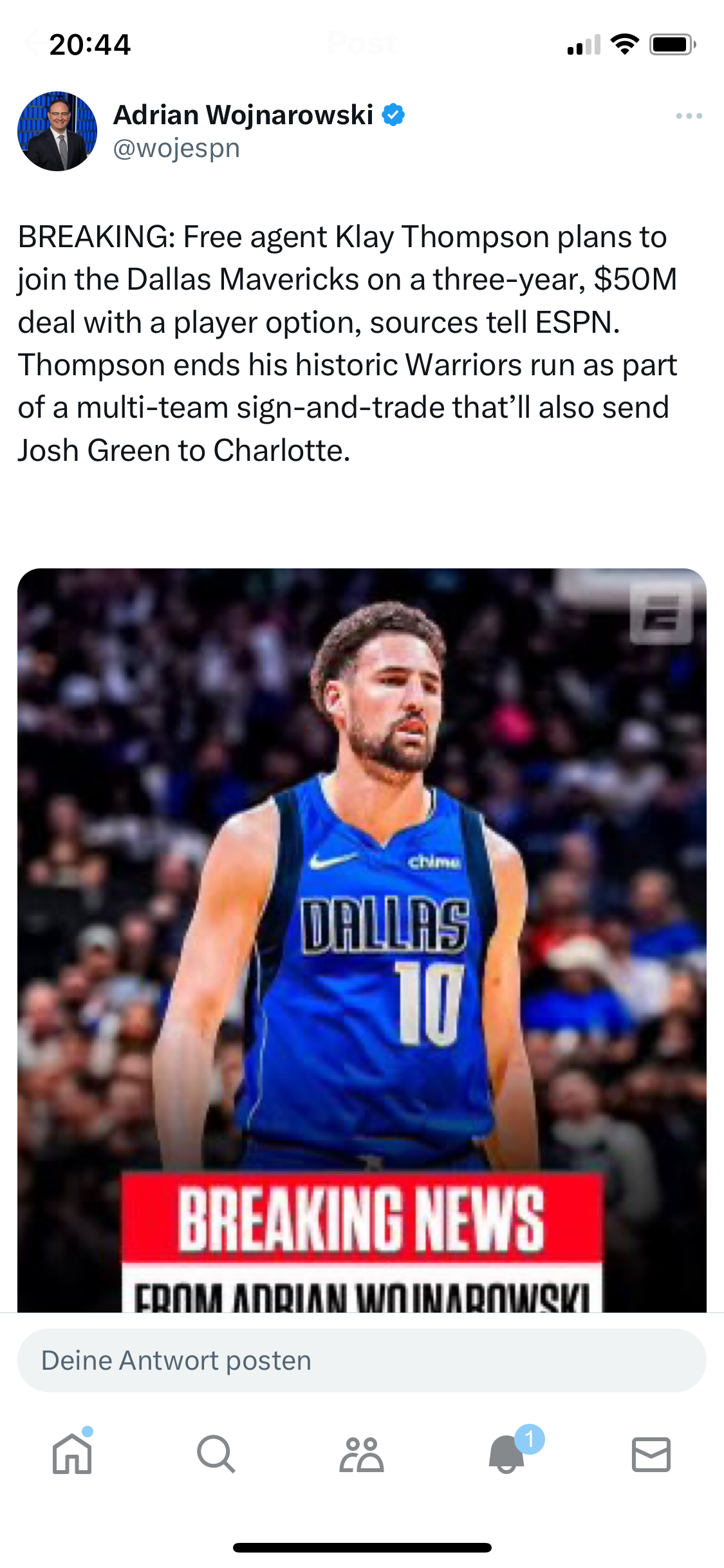724x1568 pixels.
Task: Open the Communities tab
Action: point(362,1455)
